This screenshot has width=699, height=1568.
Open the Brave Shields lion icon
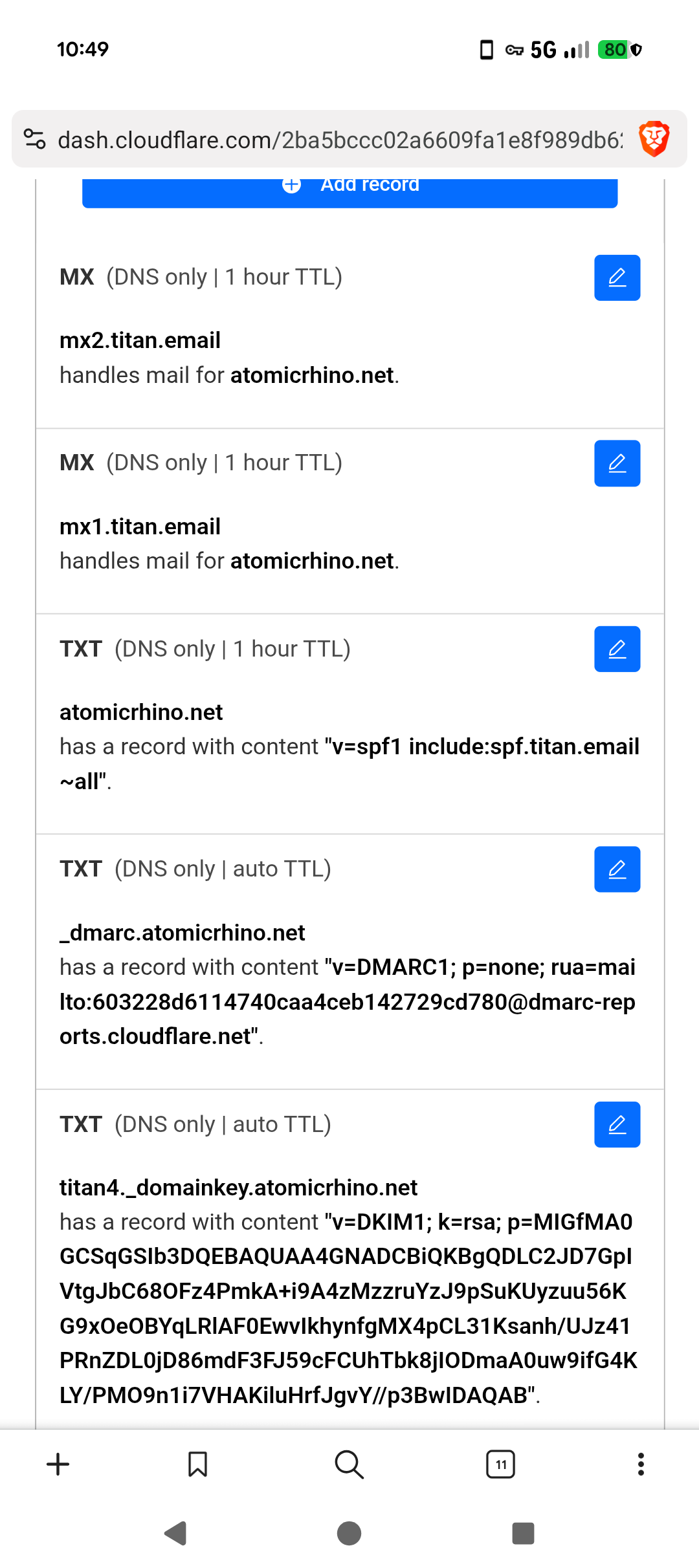click(654, 139)
